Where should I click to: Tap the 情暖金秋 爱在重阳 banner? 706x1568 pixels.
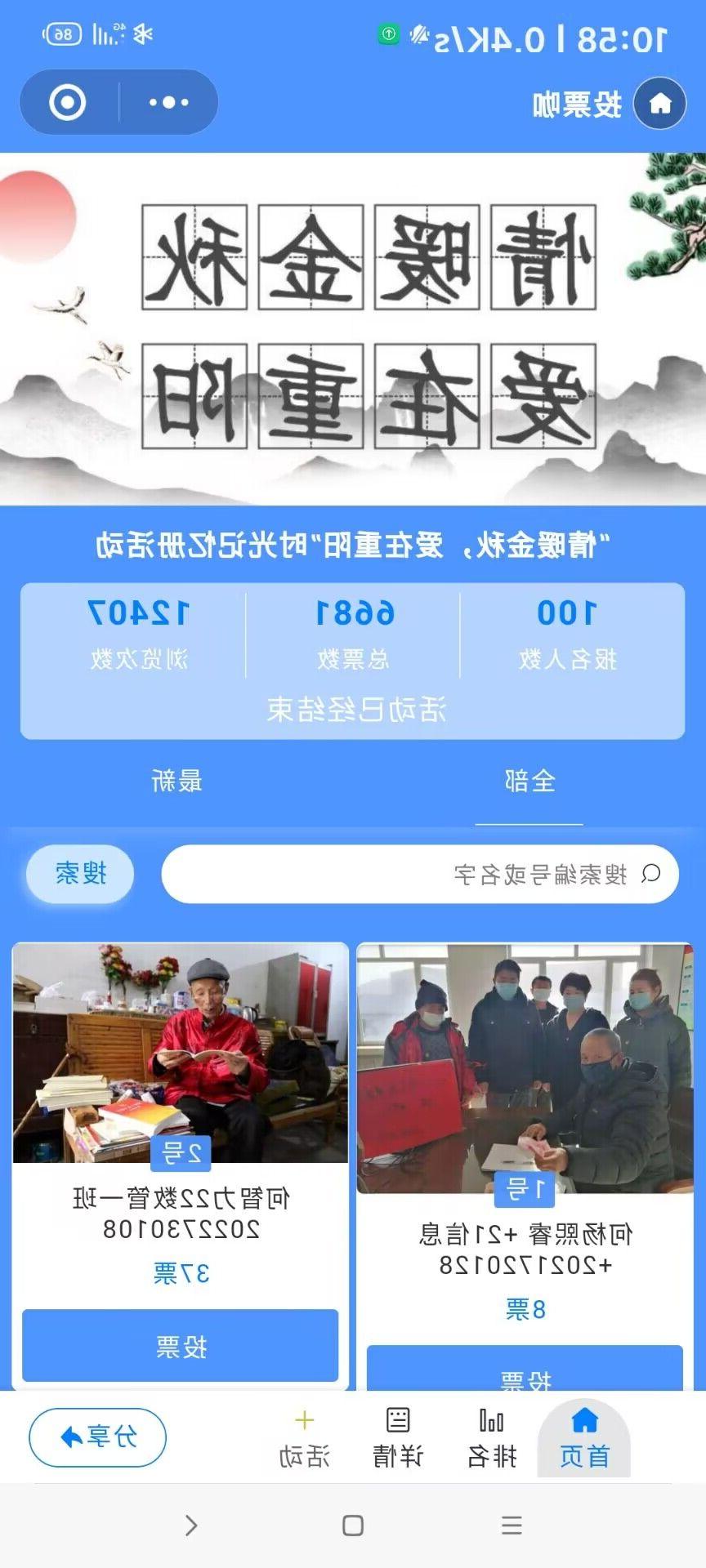[x=353, y=328]
